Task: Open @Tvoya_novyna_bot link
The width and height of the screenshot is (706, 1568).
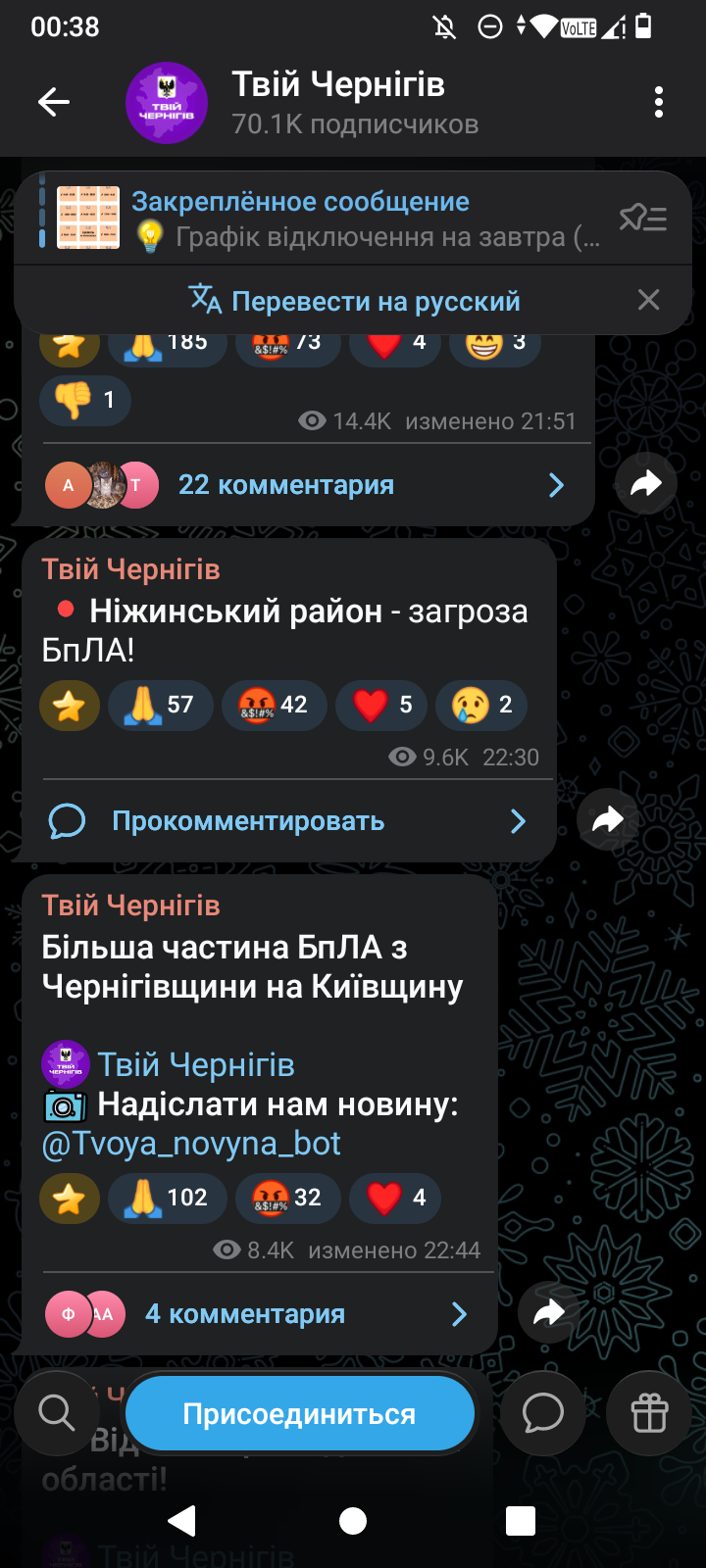Action: [x=191, y=1144]
